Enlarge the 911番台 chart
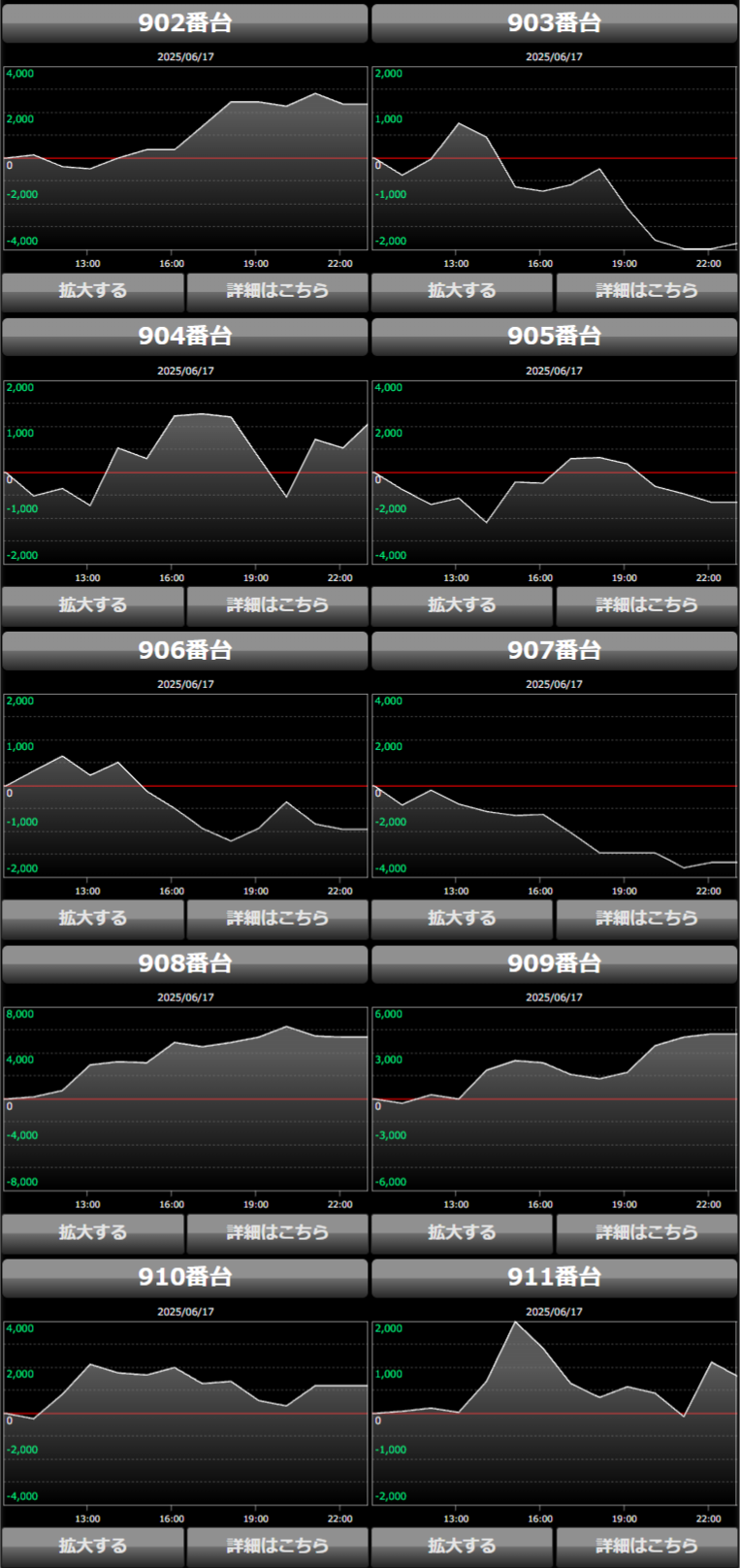The image size is (740, 1568). [462, 1546]
